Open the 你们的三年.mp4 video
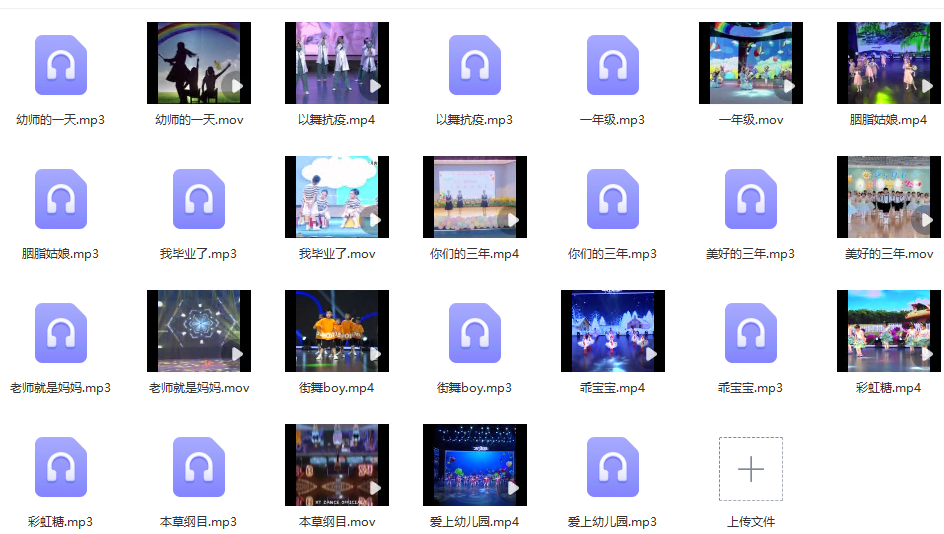 point(474,197)
